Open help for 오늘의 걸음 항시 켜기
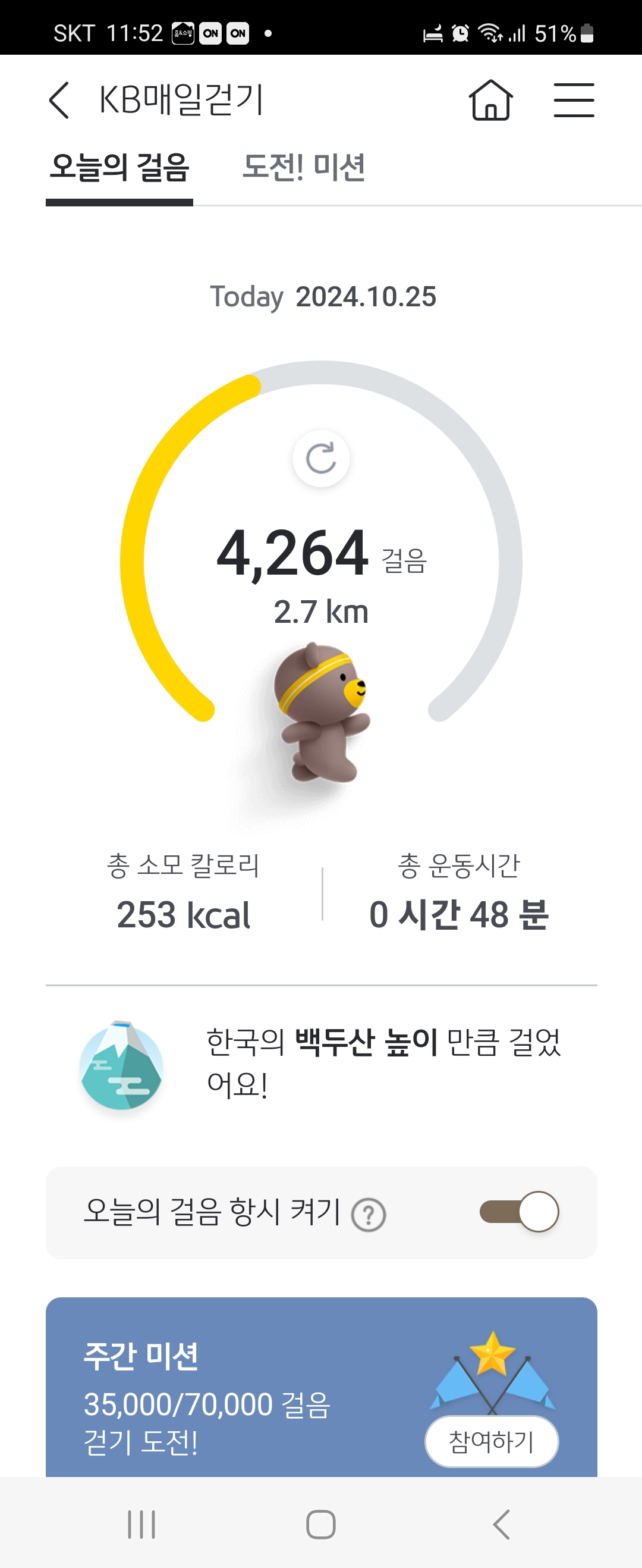This screenshot has height=1568, width=642. (x=368, y=1215)
